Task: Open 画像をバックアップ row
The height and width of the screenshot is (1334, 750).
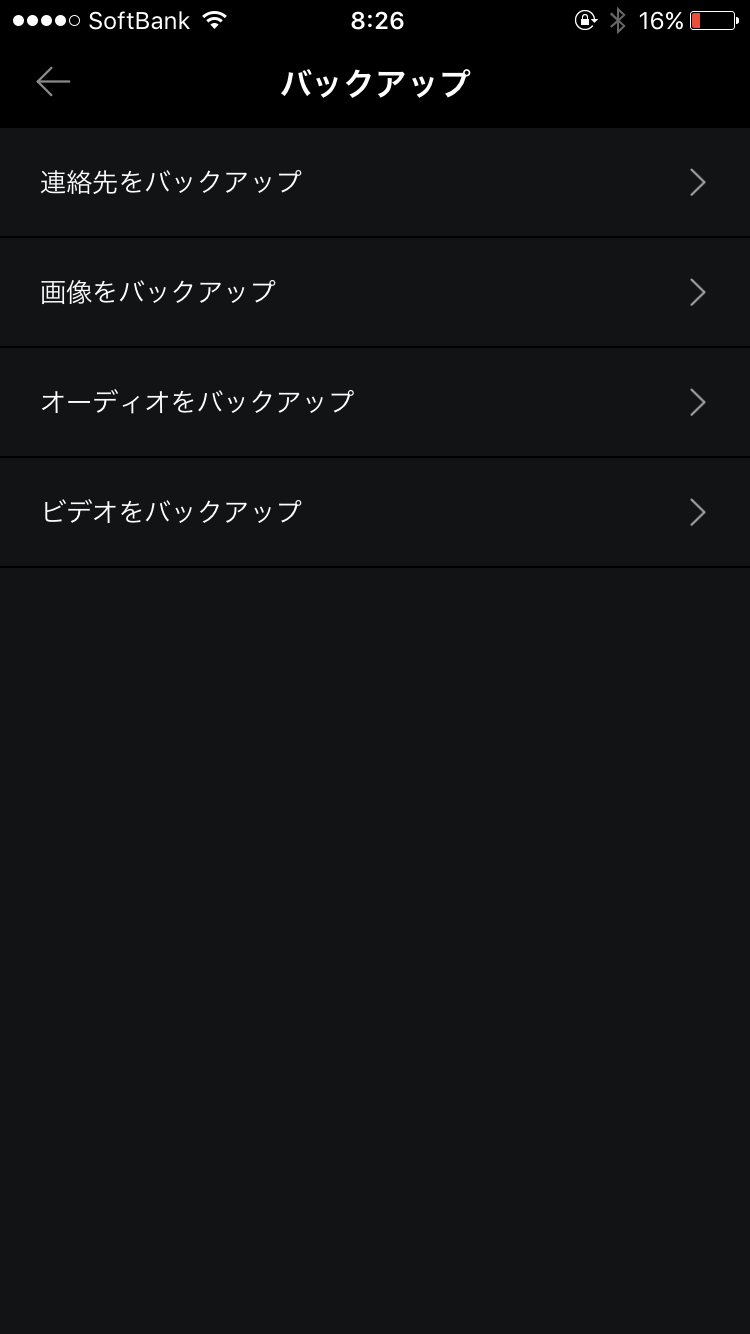Action: click(374, 292)
